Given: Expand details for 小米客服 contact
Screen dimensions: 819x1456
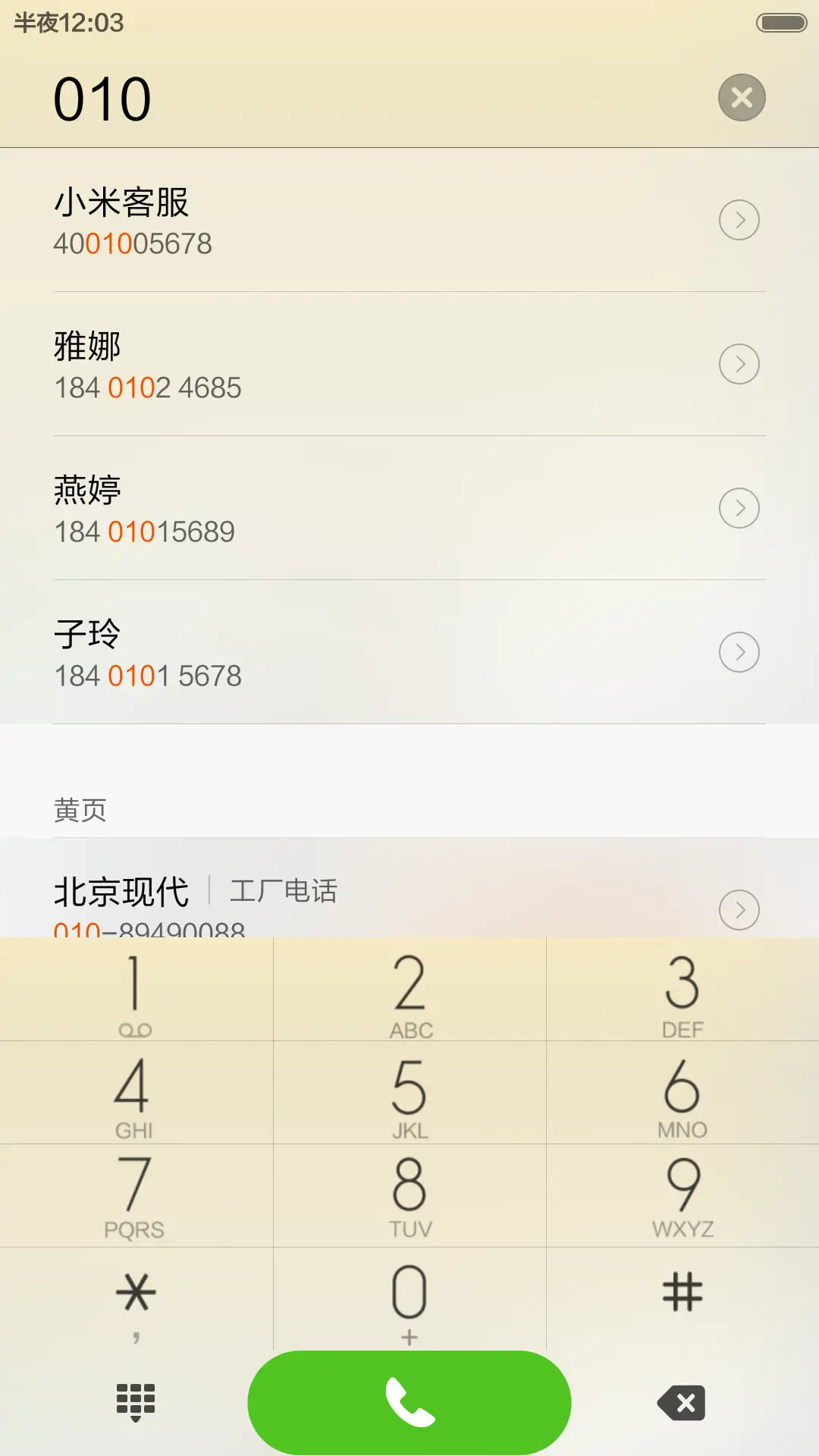Looking at the screenshot, I should pos(739,220).
